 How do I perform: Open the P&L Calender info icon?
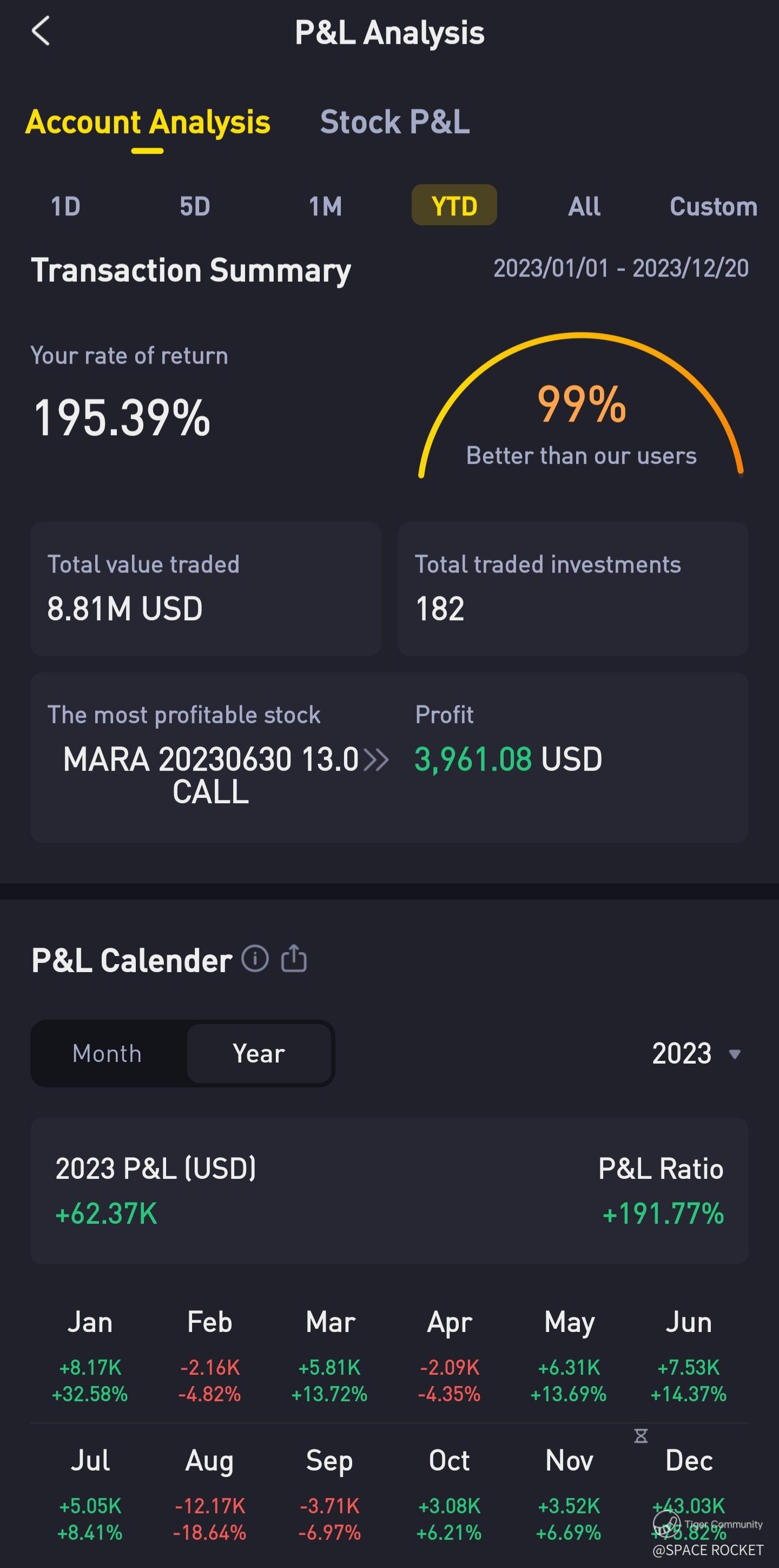coord(255,959)
